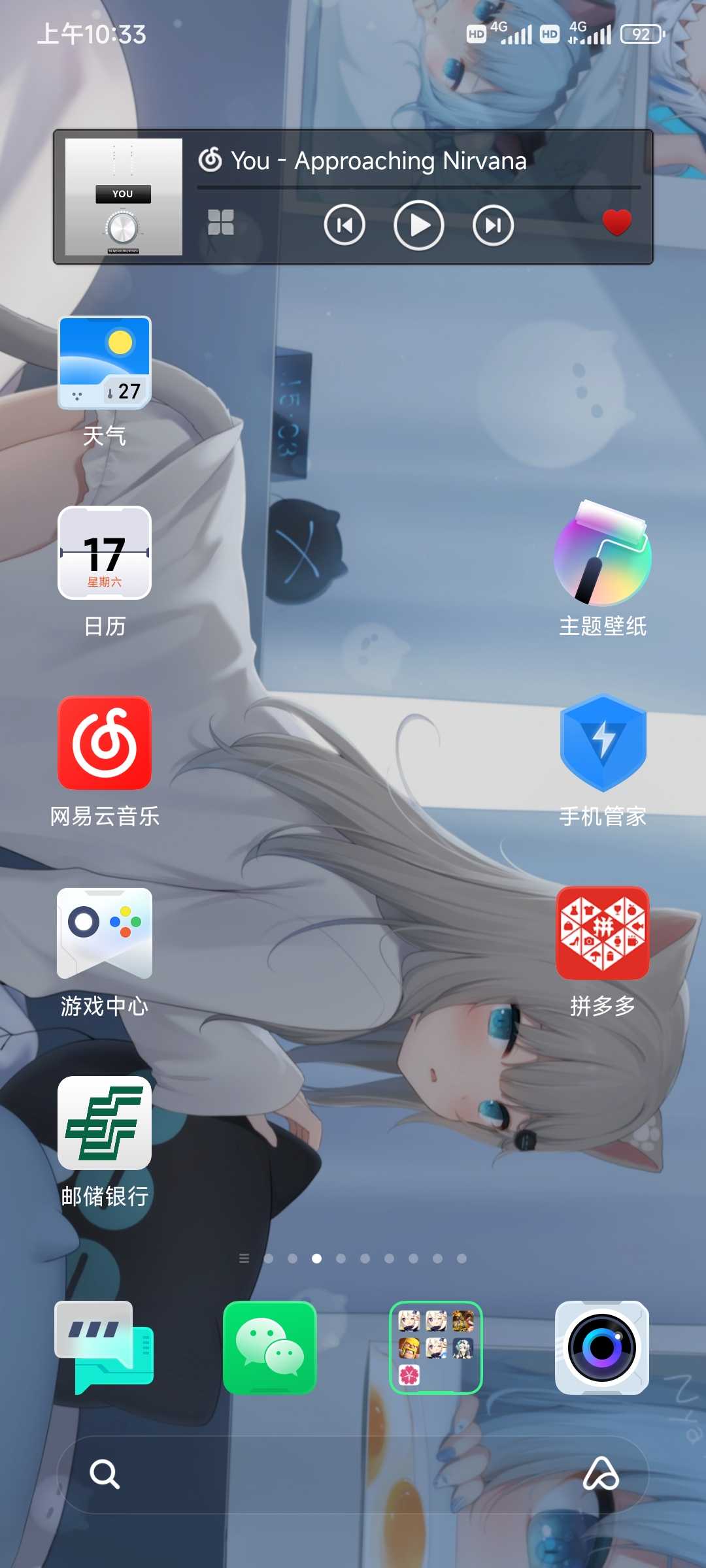Go back to the previous track
This screenshot has width=706, height=1568.
click(345, 225)
